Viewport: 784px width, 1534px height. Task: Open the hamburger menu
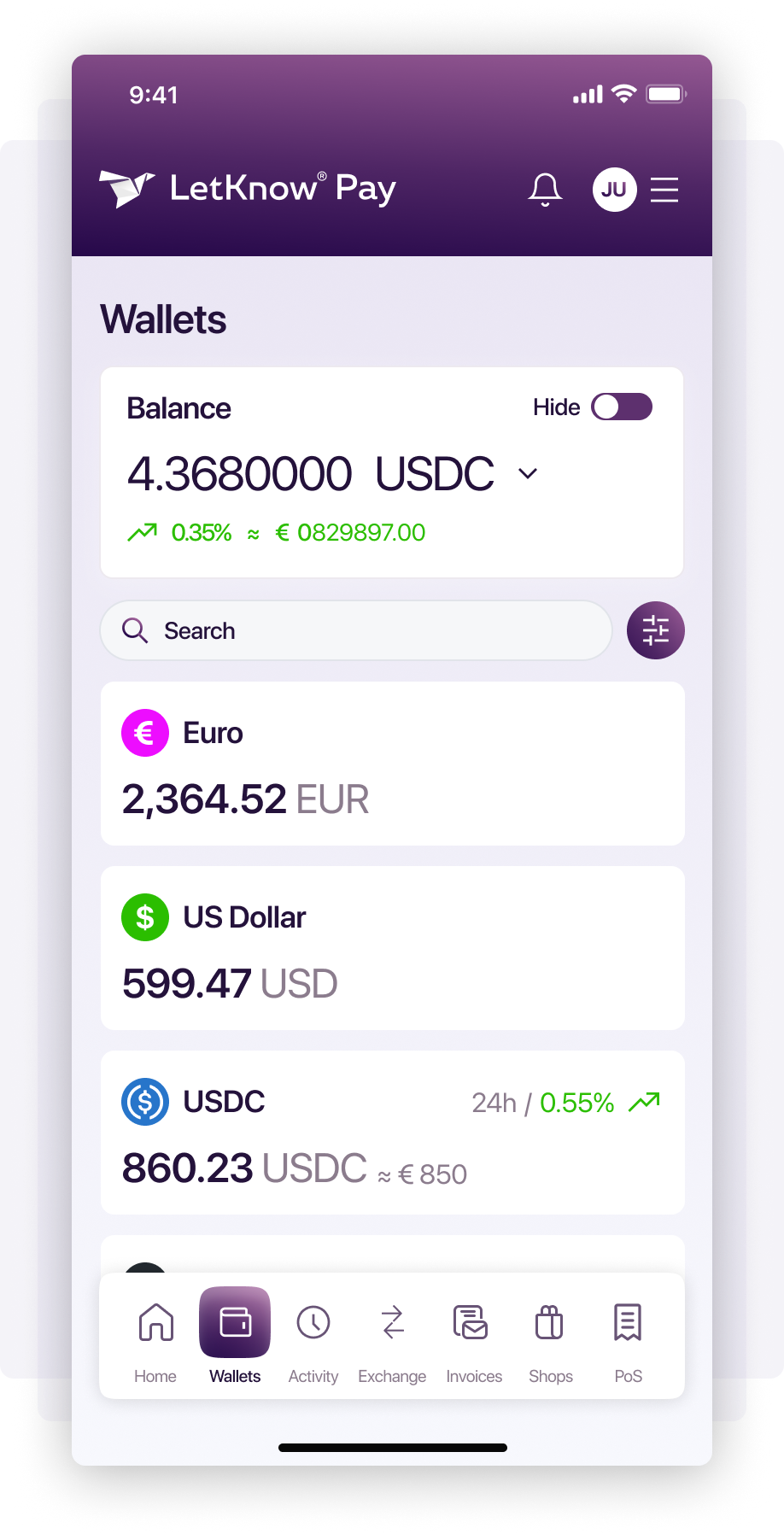pyautogui.click(x=664, y=190)
